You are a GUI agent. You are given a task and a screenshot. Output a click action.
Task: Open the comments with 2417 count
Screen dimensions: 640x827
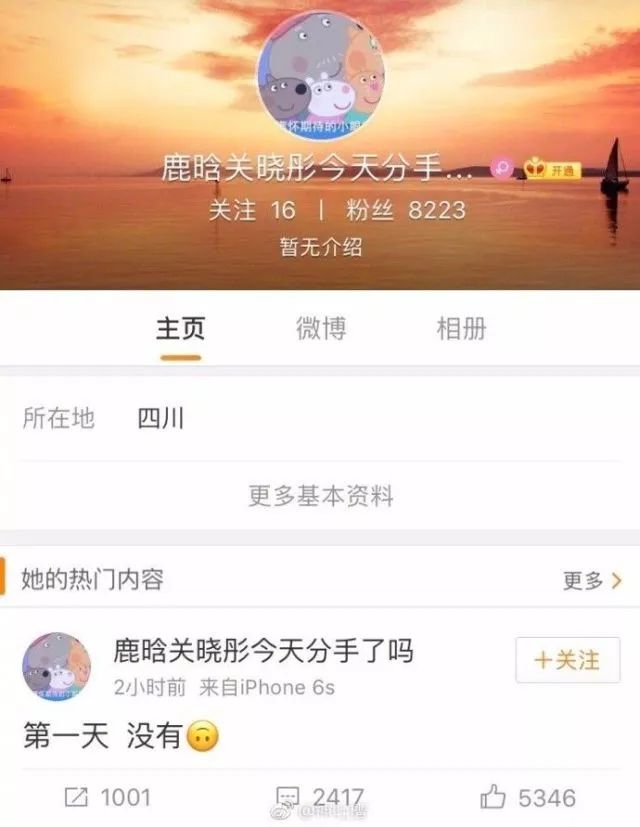320,797
